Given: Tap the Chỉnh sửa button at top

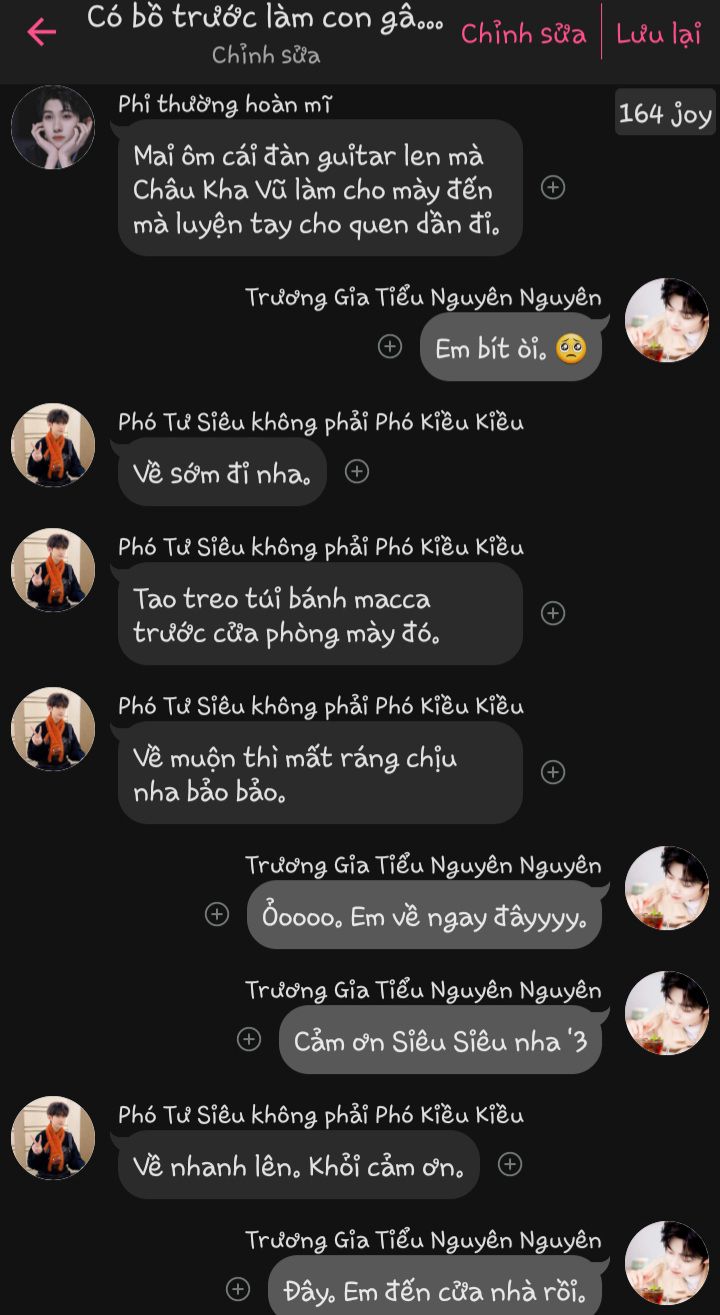Looking at the screenshot, I should (523, 33).
